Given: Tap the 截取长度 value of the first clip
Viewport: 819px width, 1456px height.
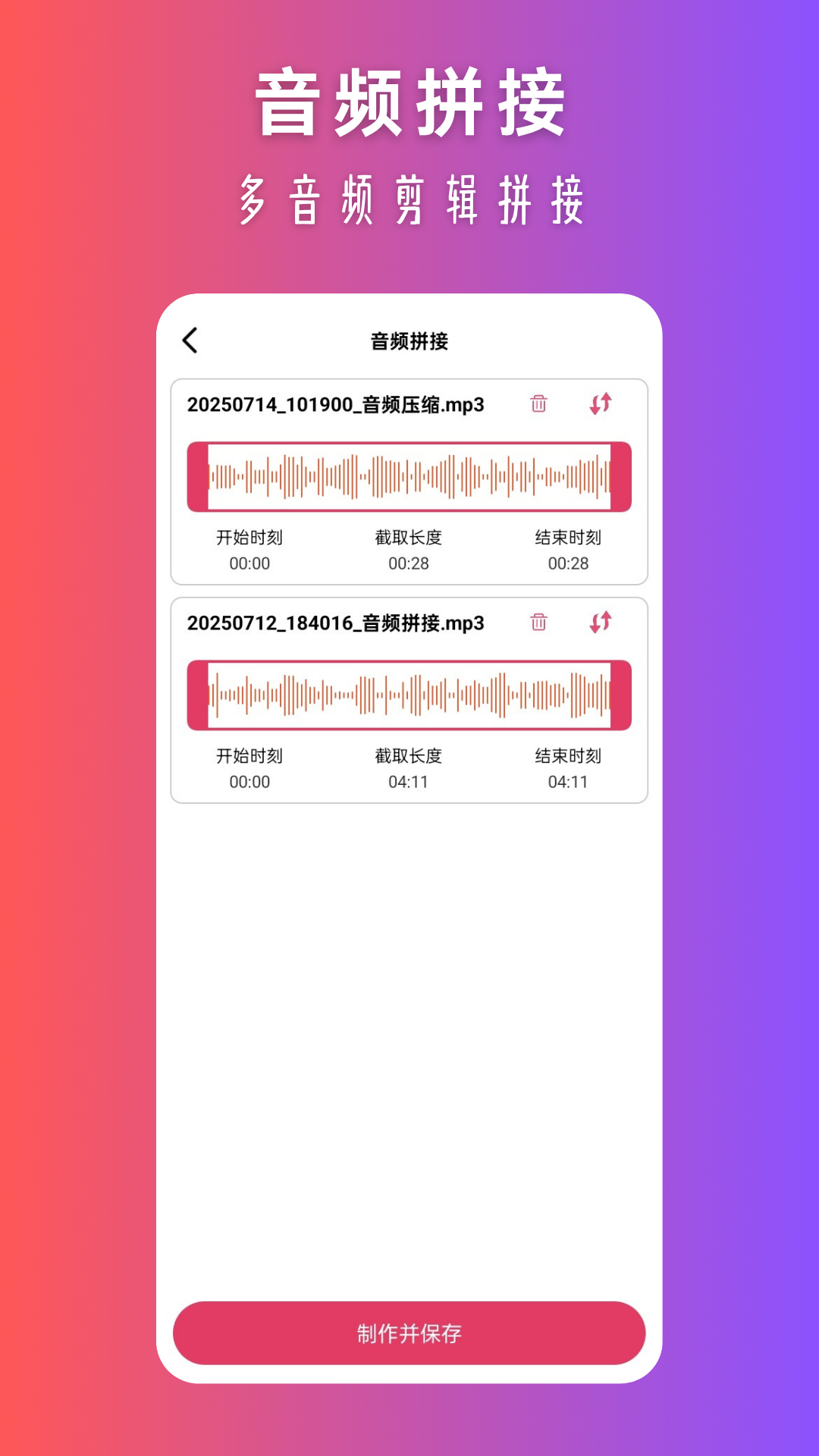Looking at the screenshot, I should click(409, 563).
